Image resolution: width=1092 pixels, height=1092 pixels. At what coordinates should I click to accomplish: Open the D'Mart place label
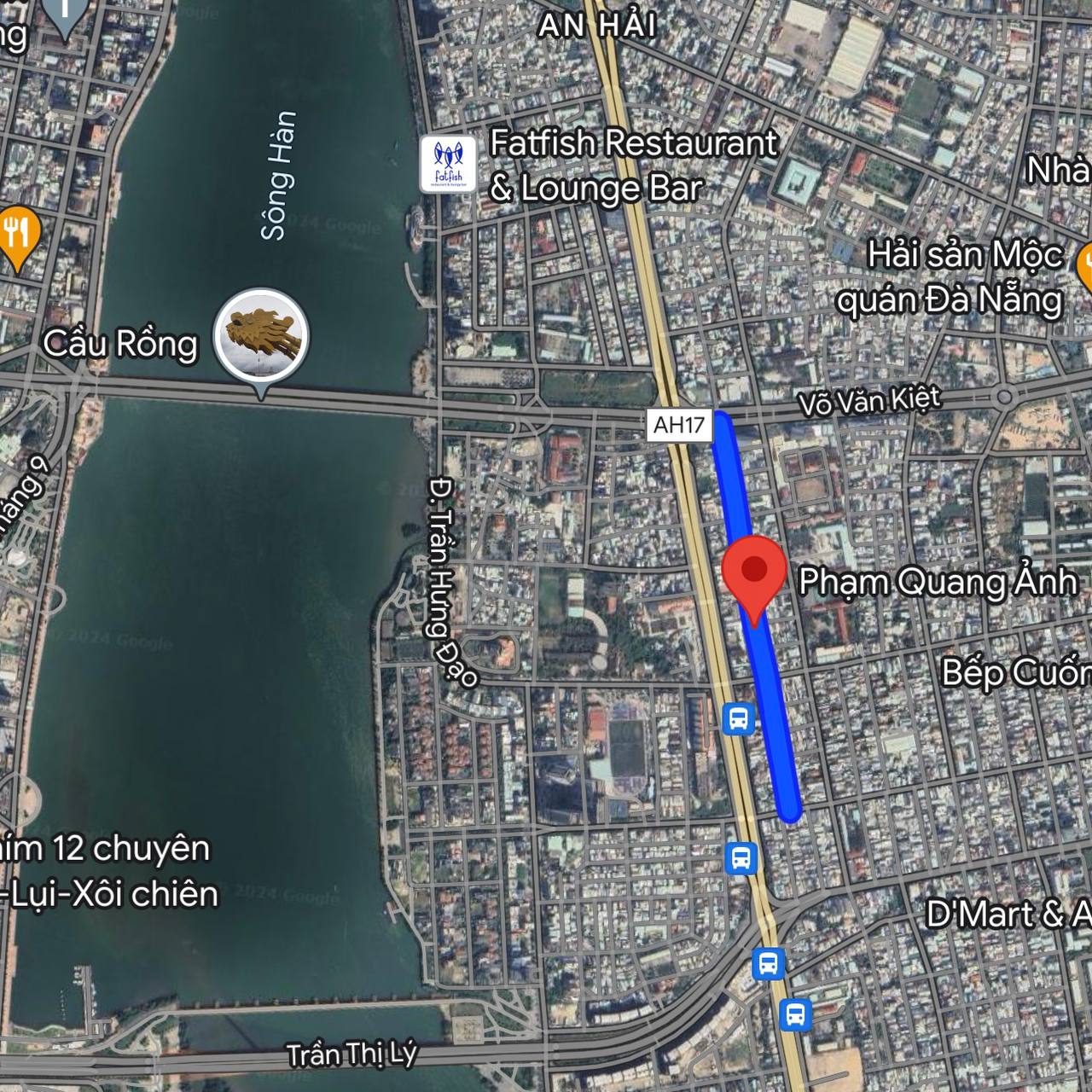click(x=1007, y=915)
